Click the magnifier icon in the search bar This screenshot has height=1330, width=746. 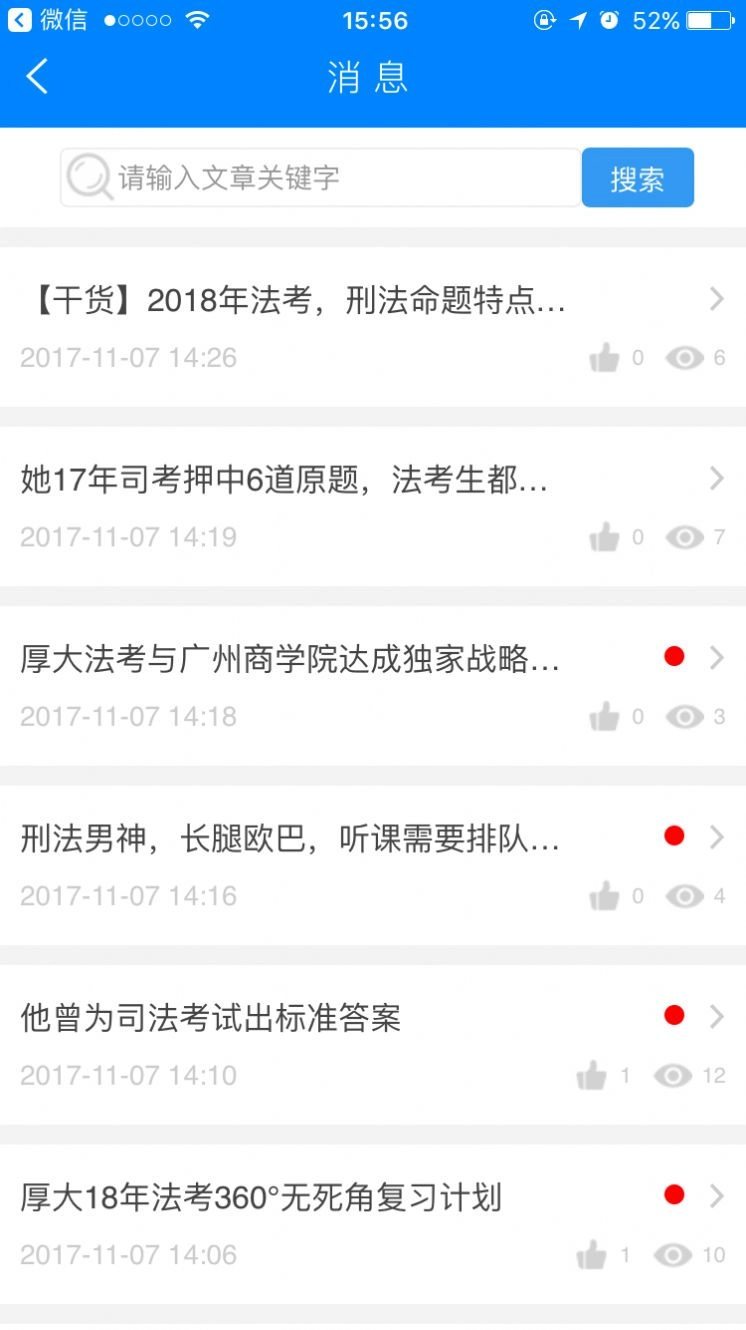(x=92, y=177)
